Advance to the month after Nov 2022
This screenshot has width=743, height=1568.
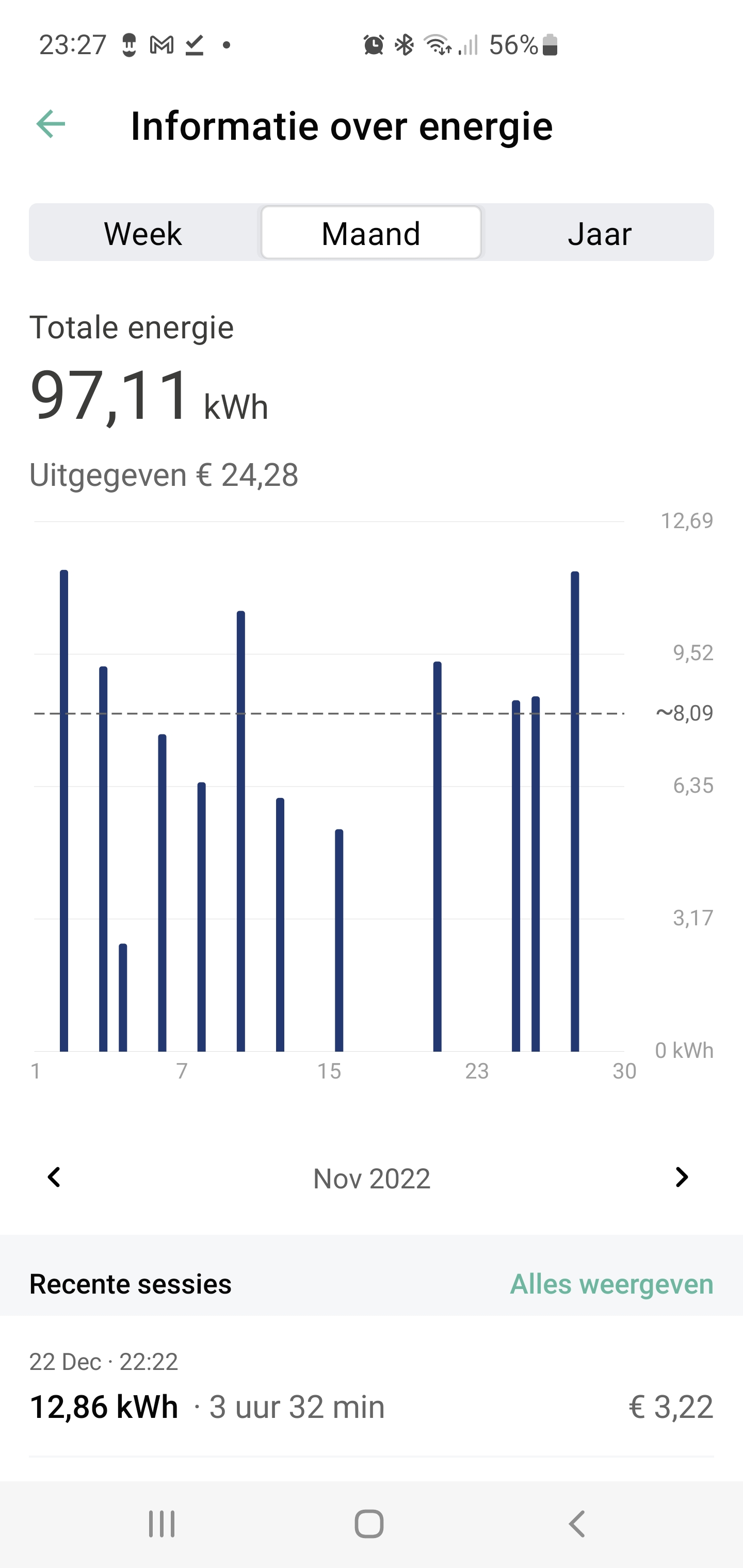[x=682, y=1178]
